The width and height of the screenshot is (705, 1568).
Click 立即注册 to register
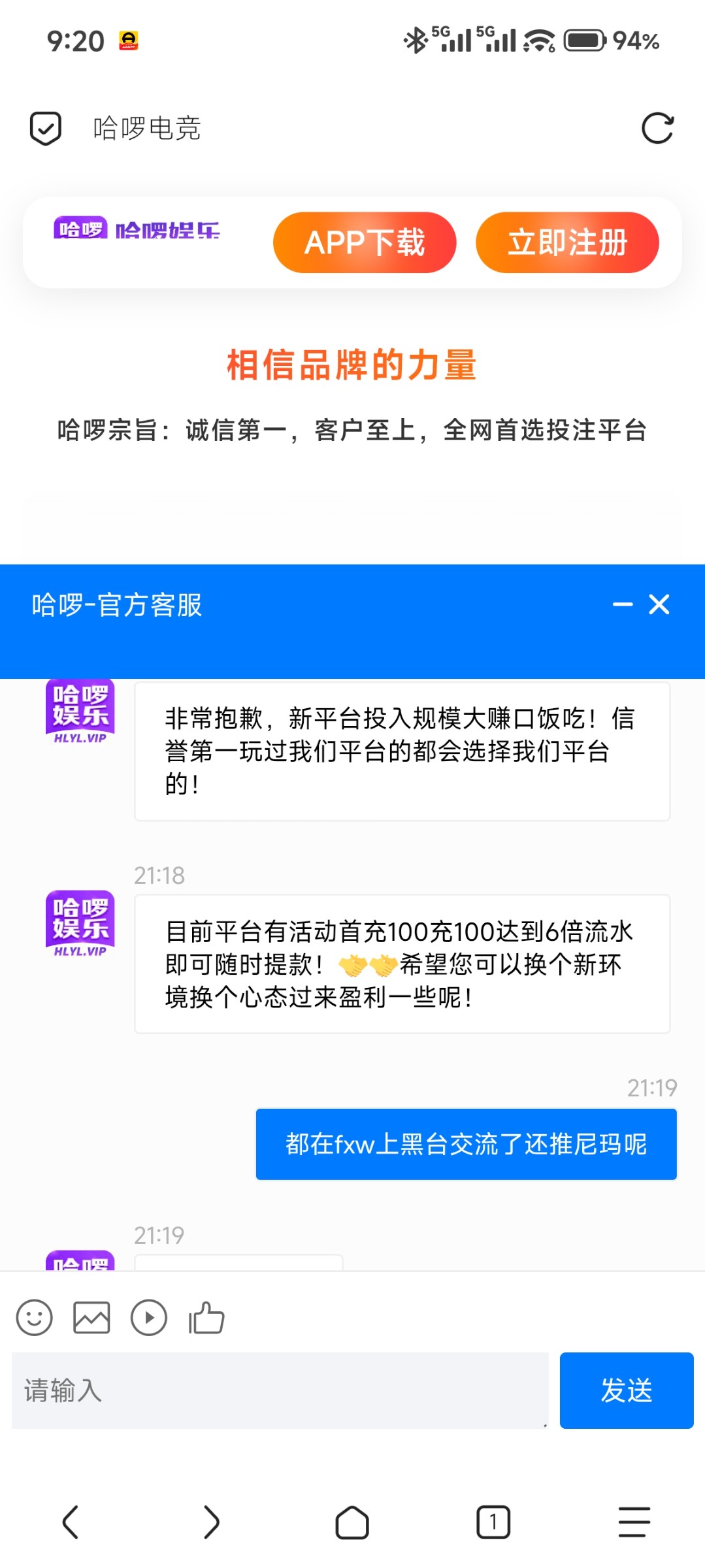coord(567,242)
